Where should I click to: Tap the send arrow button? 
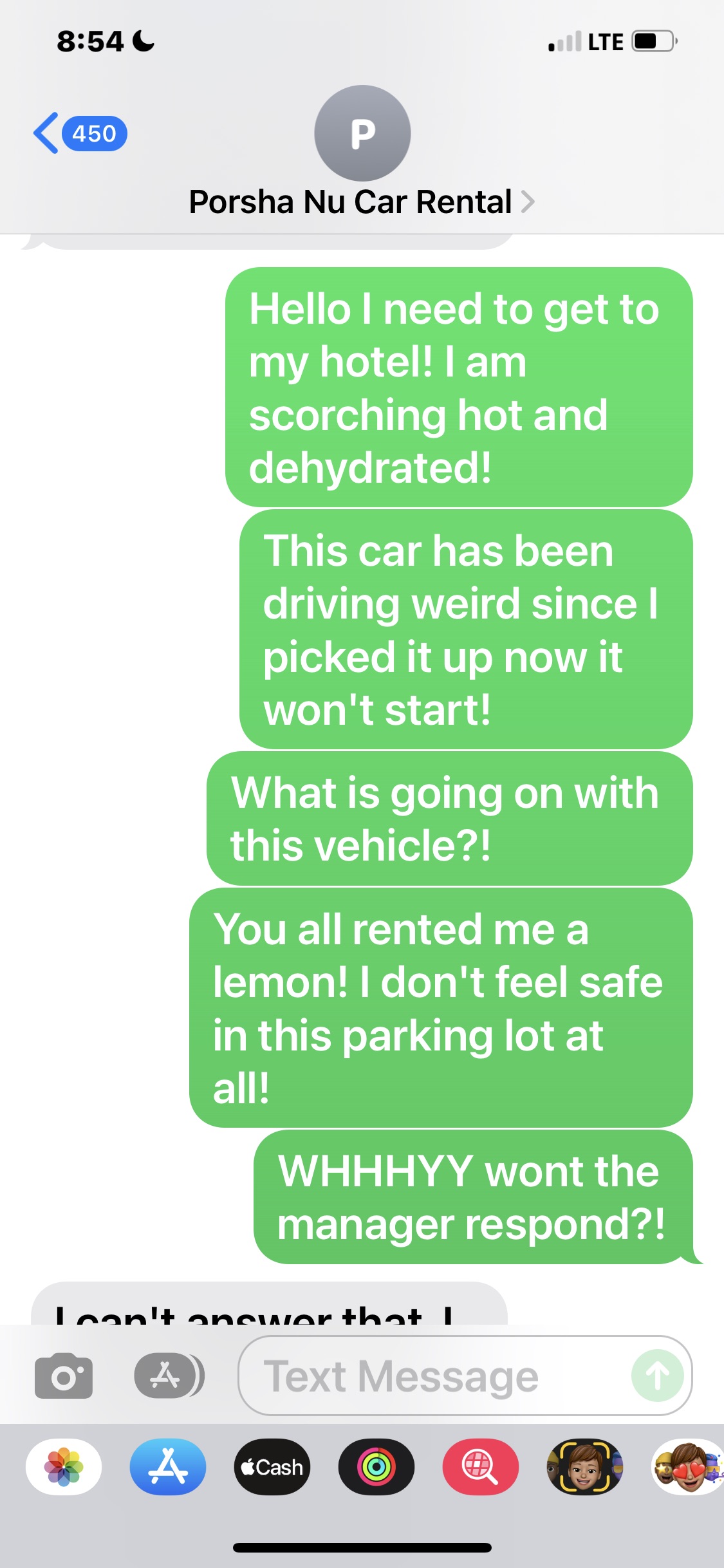[x=657, y=1376]
